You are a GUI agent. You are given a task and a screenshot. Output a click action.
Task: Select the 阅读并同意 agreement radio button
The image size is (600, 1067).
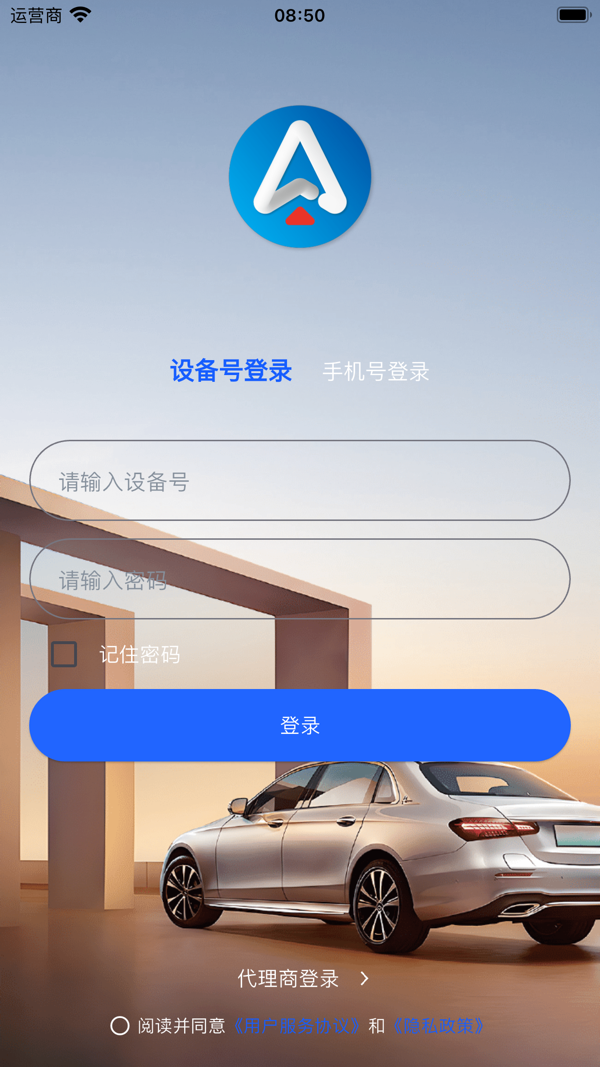coord(120,1026)
